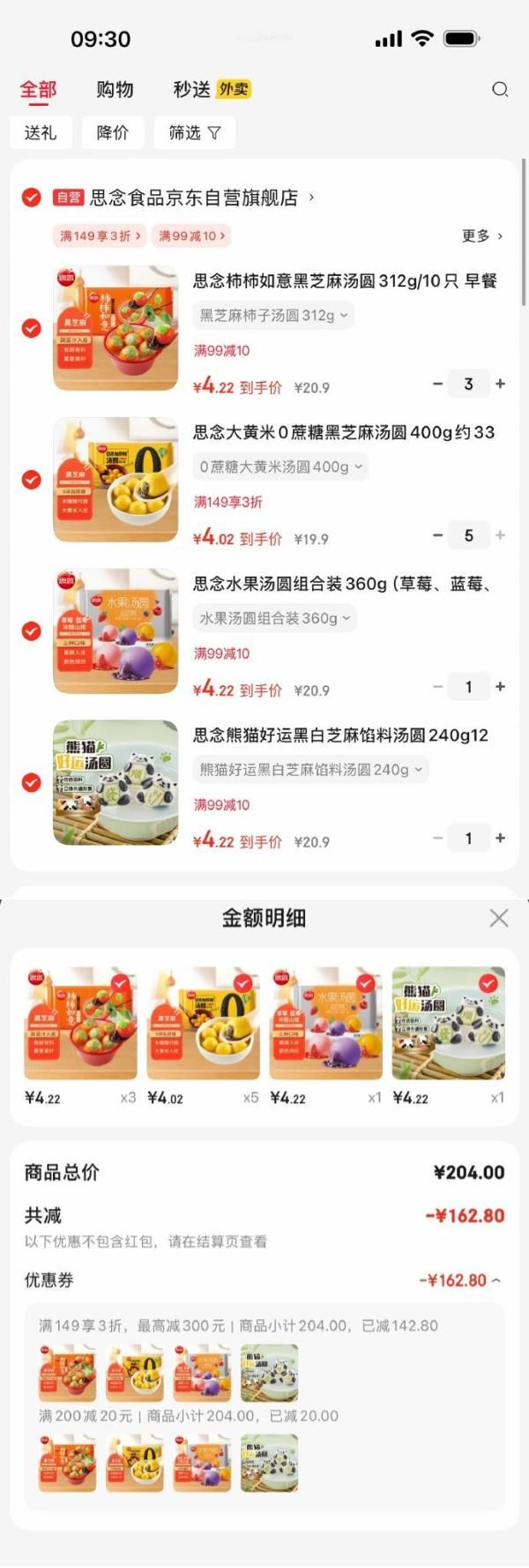Deselect the 思念柿柿如意黑芝麻汤圆 item checkbox
This screenshot has height=1568, width=529.
32,328
